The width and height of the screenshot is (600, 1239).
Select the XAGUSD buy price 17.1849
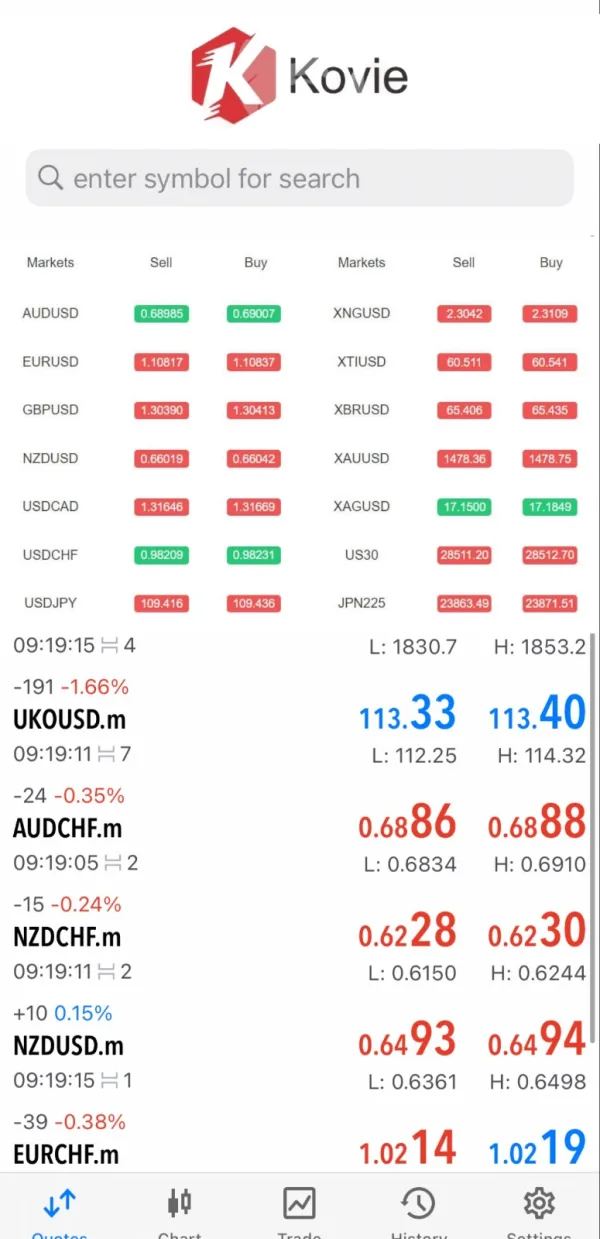(550, 507)
